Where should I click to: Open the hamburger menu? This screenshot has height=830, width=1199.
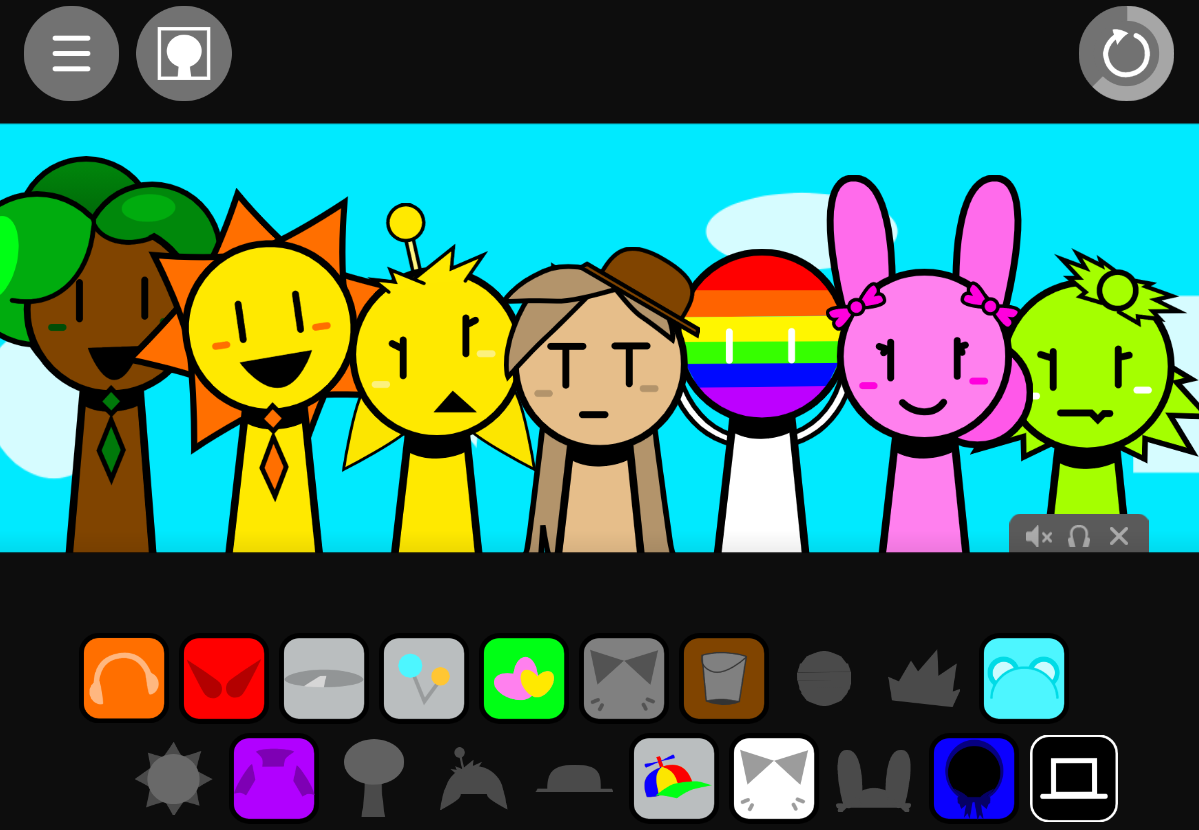pyautogui.click(x=71, y=53)
